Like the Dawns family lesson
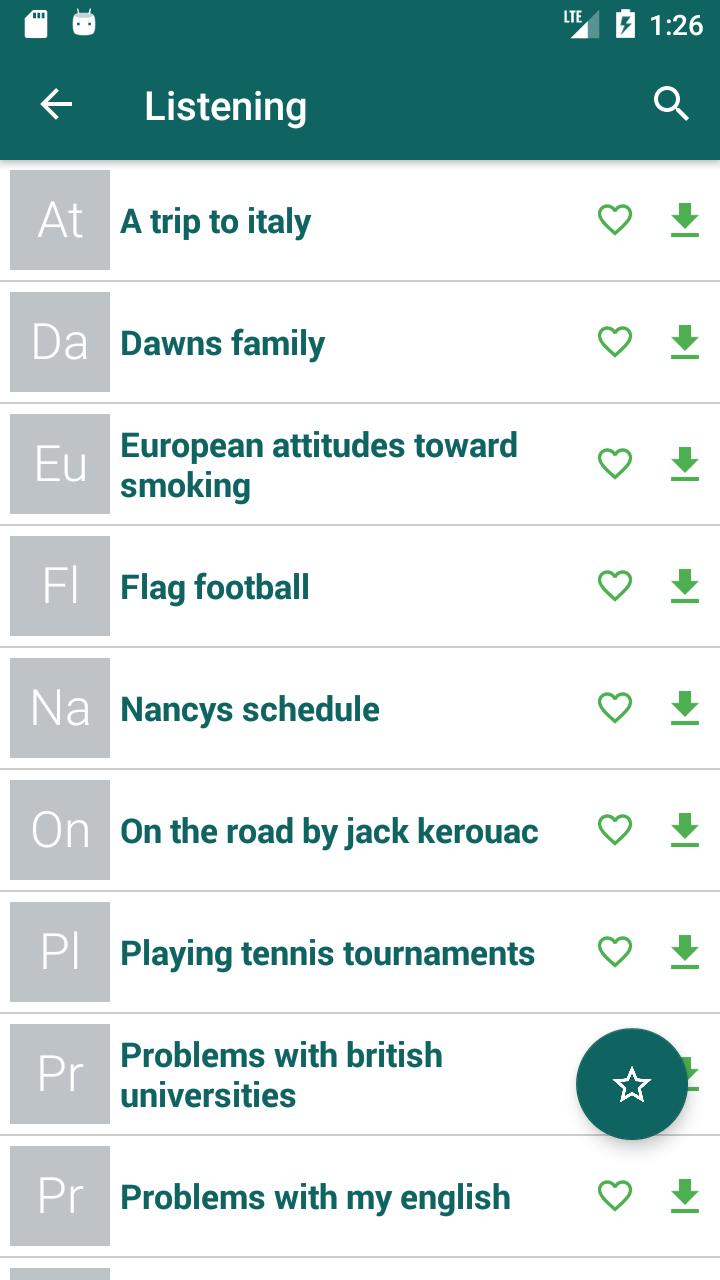720x1280 pixels. [x=615, y=342]
